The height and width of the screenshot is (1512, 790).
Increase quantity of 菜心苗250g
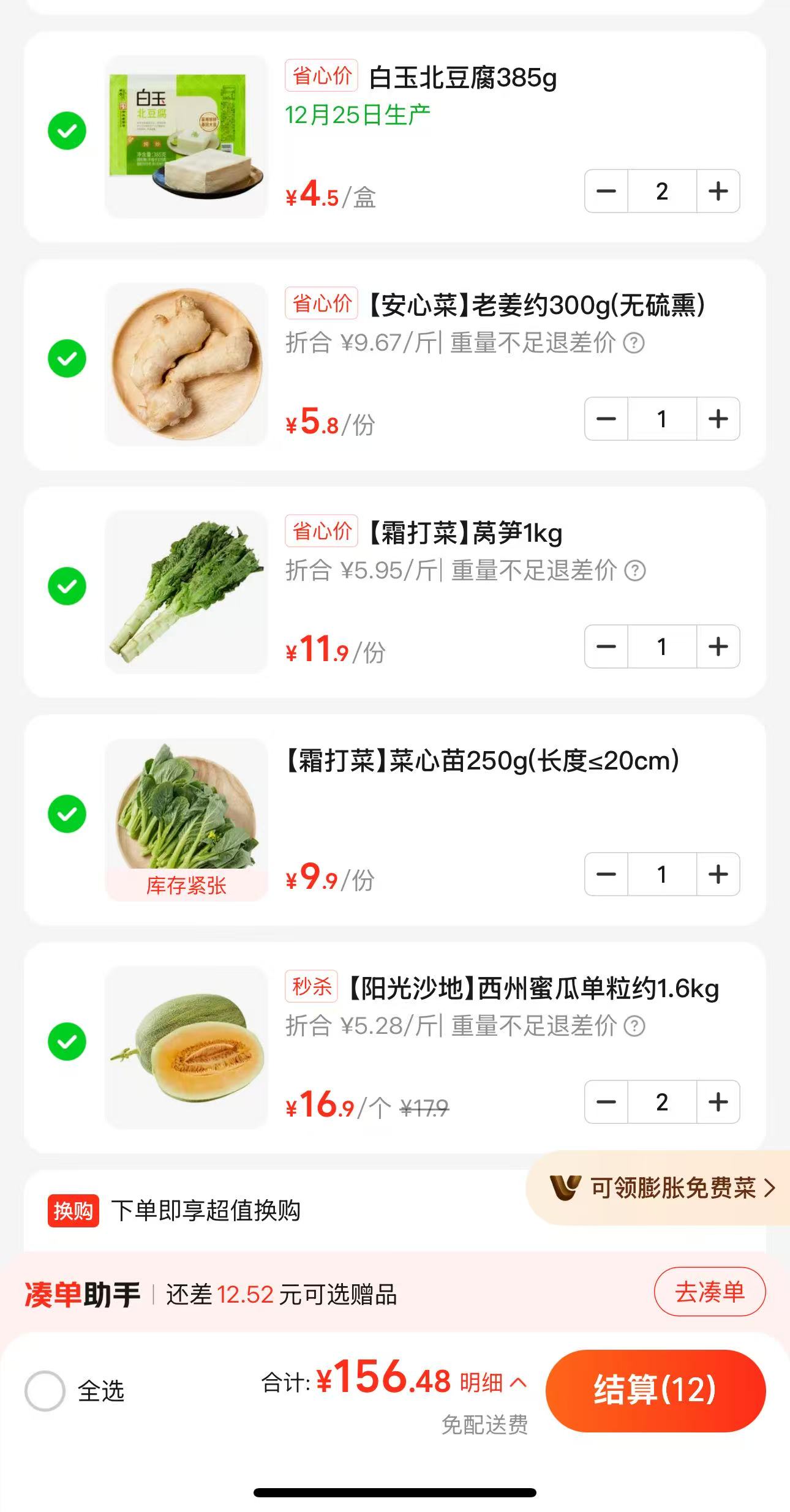tap(718, 875)
